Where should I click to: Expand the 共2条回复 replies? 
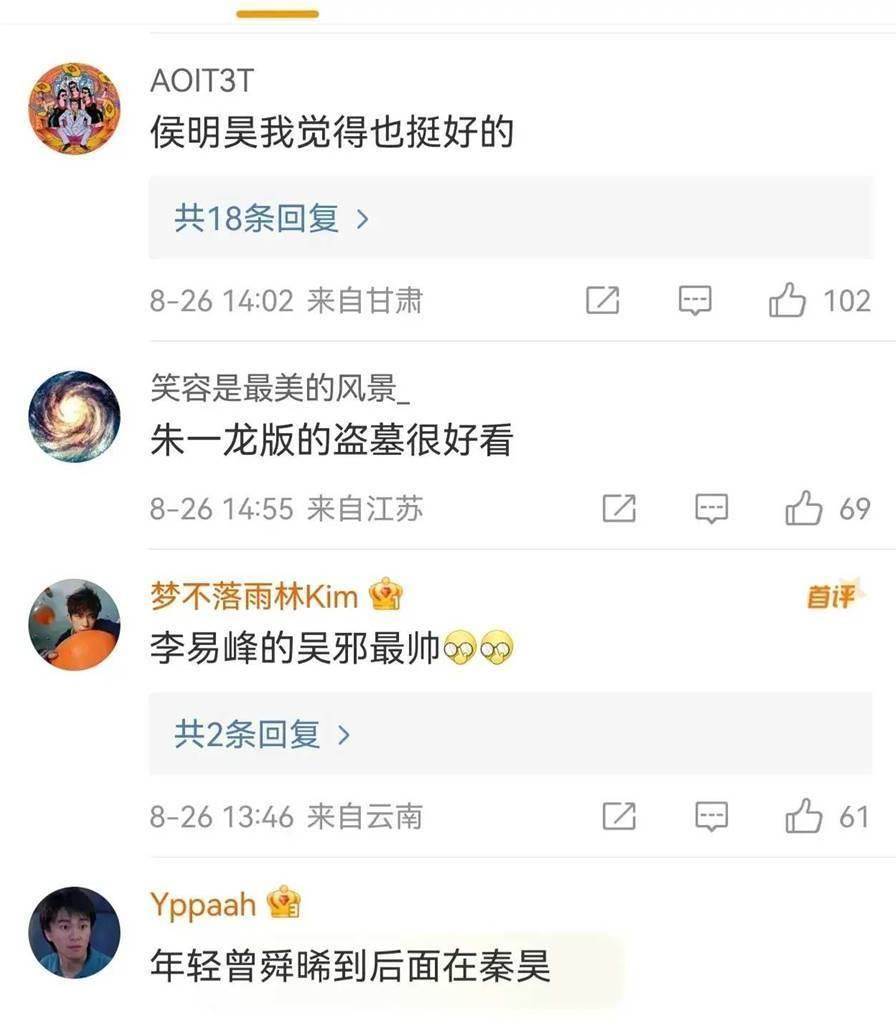pos(262,735)
